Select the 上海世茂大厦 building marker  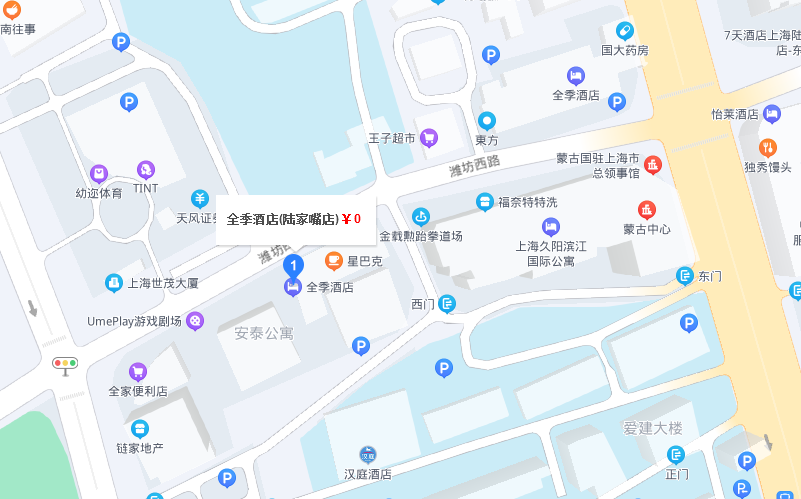tap(115, 283)
